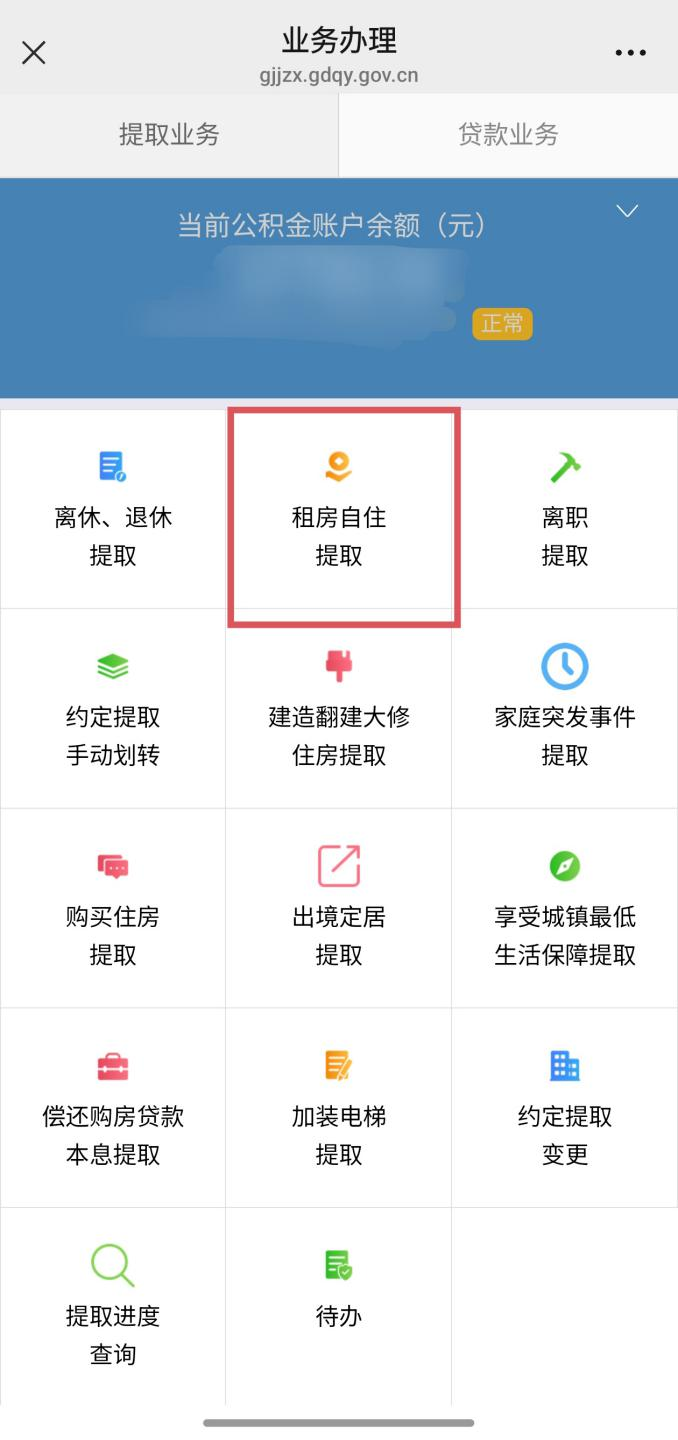The width and height of the screenshot is (678, 1440).
Task: Choose 约定提取变更
Action: [x=565, y=1108]
